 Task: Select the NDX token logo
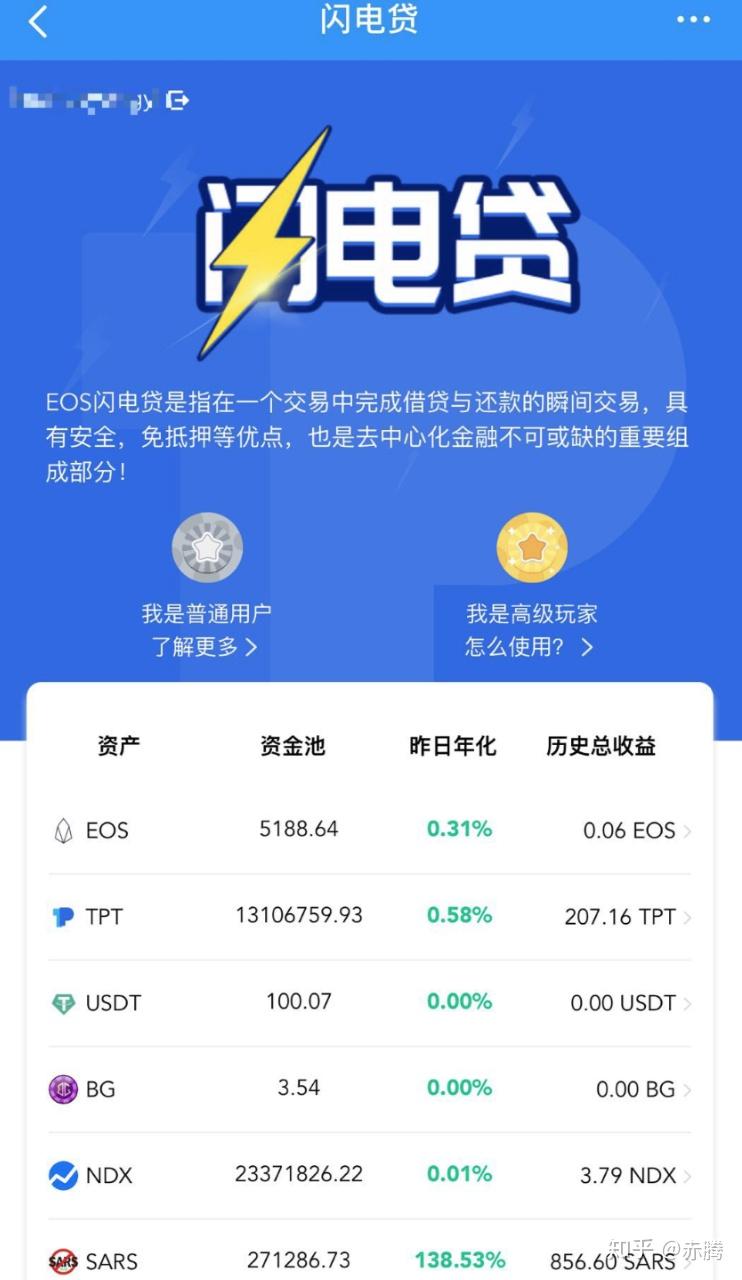62,1174
